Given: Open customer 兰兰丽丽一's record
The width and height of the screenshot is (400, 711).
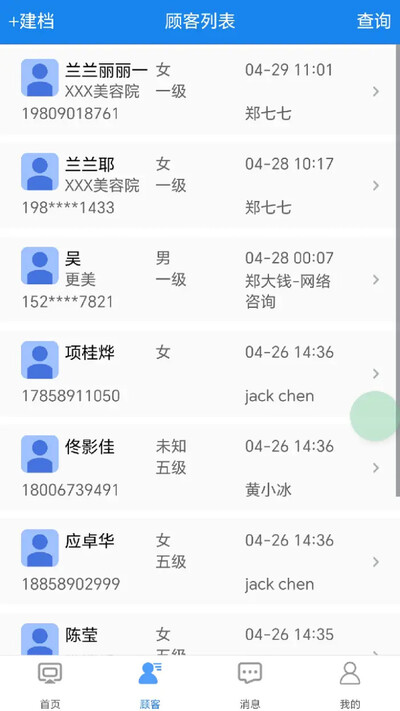Looking at the screenshot, I should click(198, 91).
